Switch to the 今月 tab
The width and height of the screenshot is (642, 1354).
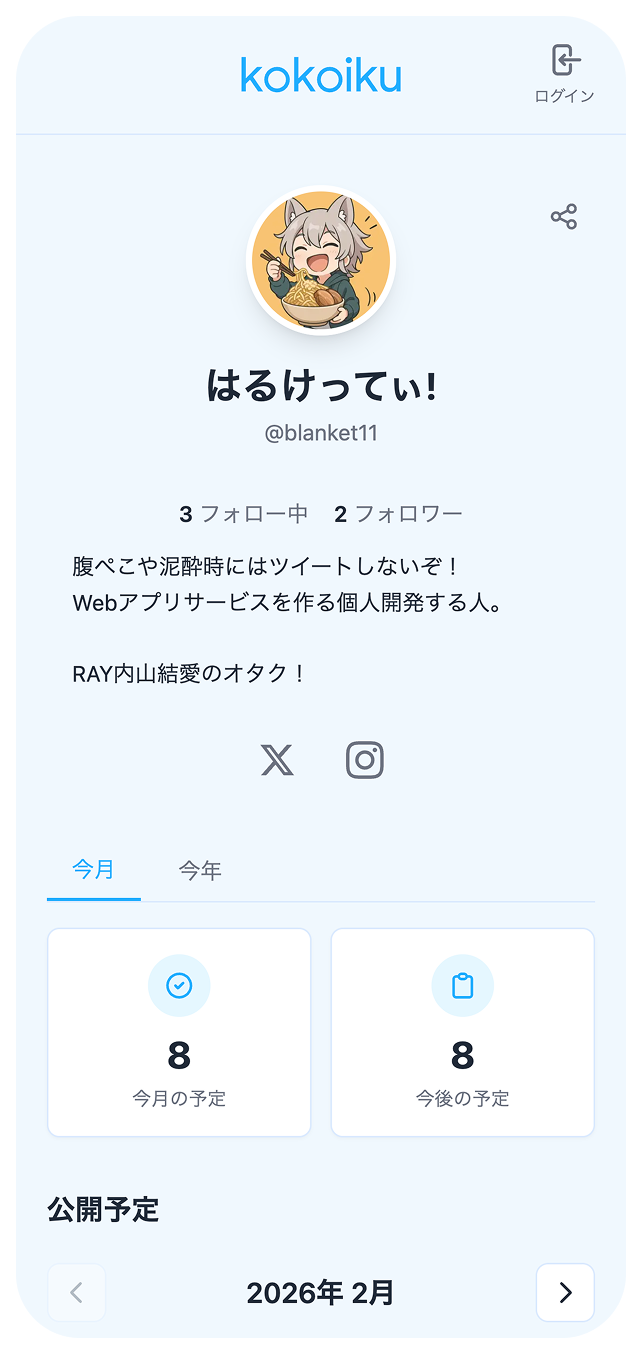point(93,870)
